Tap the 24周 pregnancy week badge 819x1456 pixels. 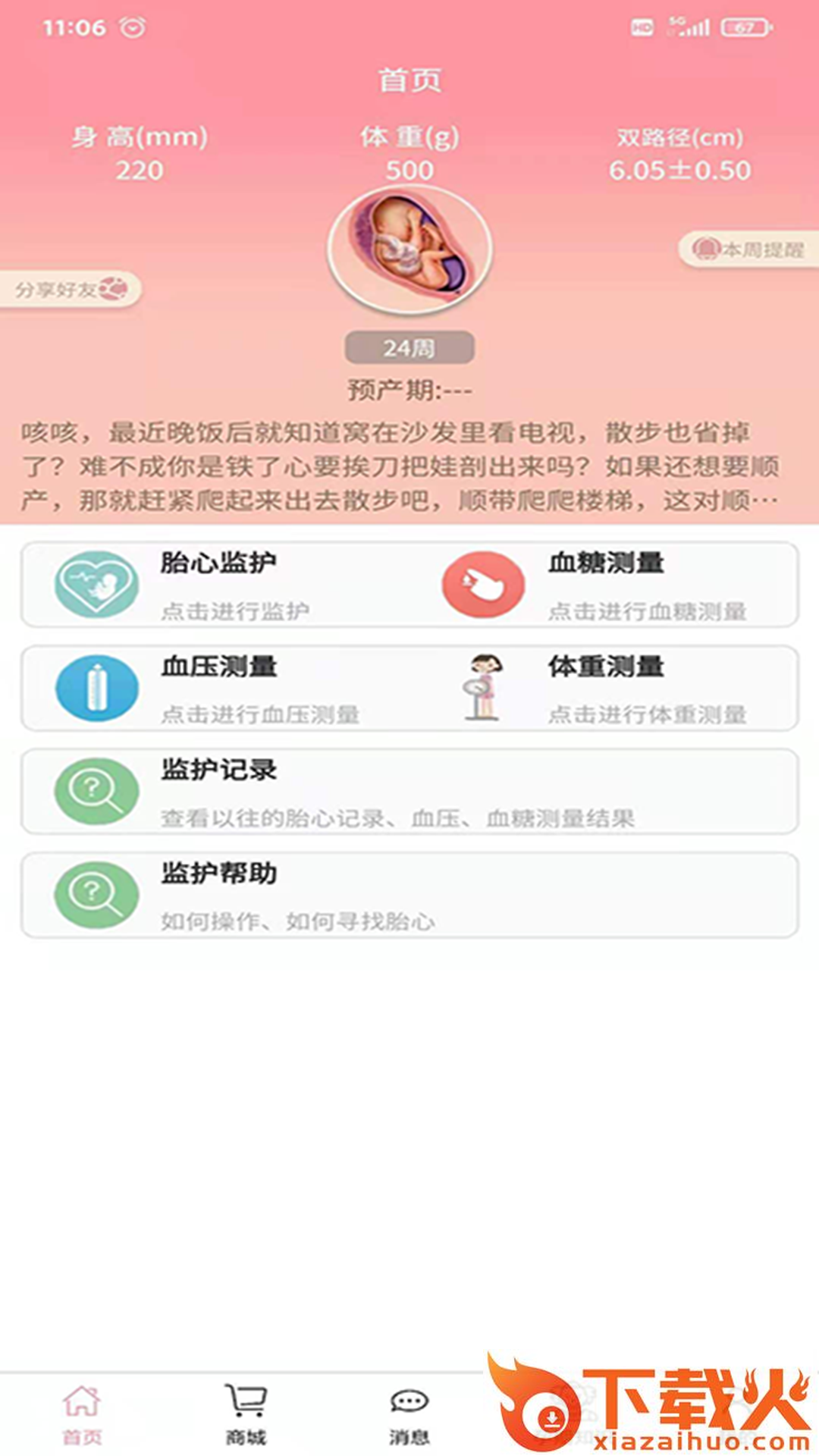tap(409, 348)
